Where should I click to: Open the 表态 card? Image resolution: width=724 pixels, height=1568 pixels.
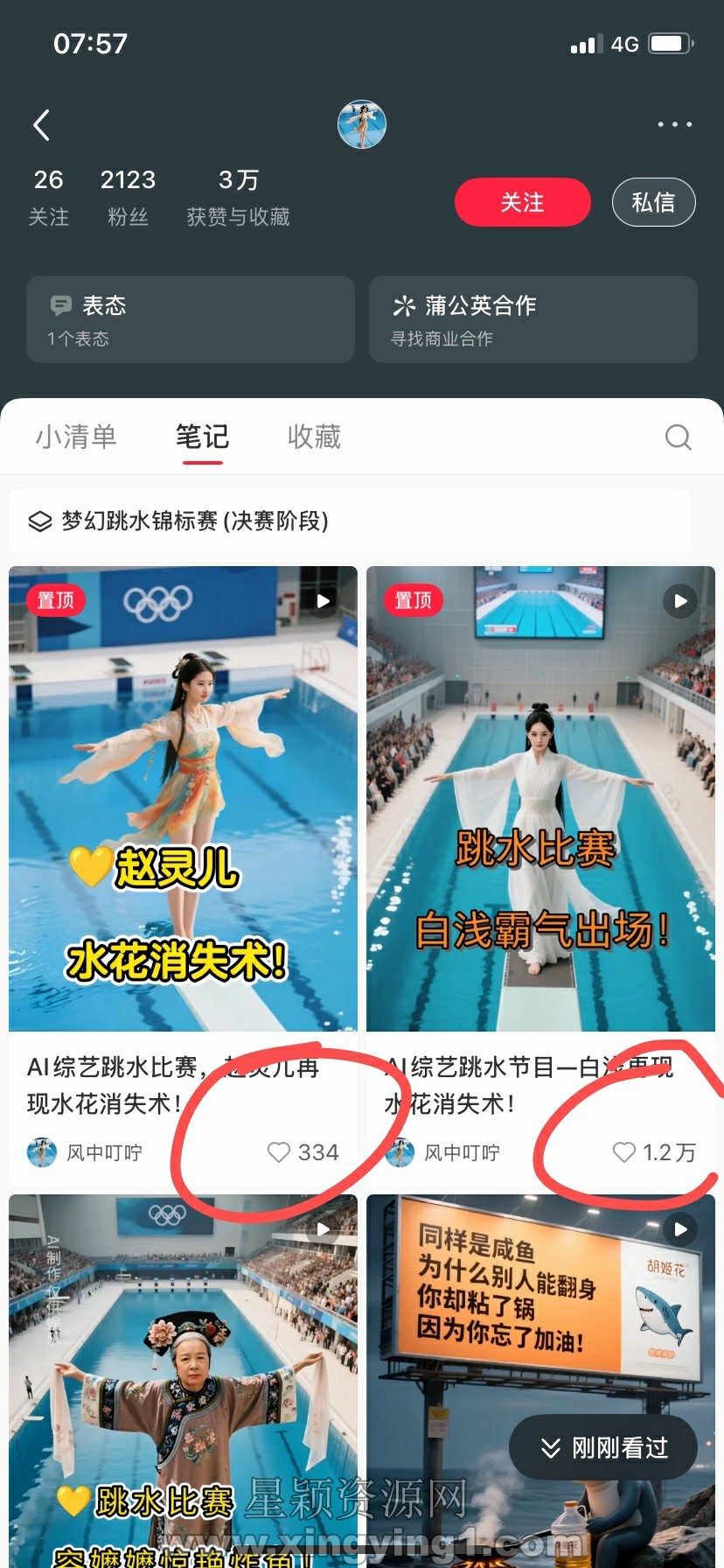[190, 319]
